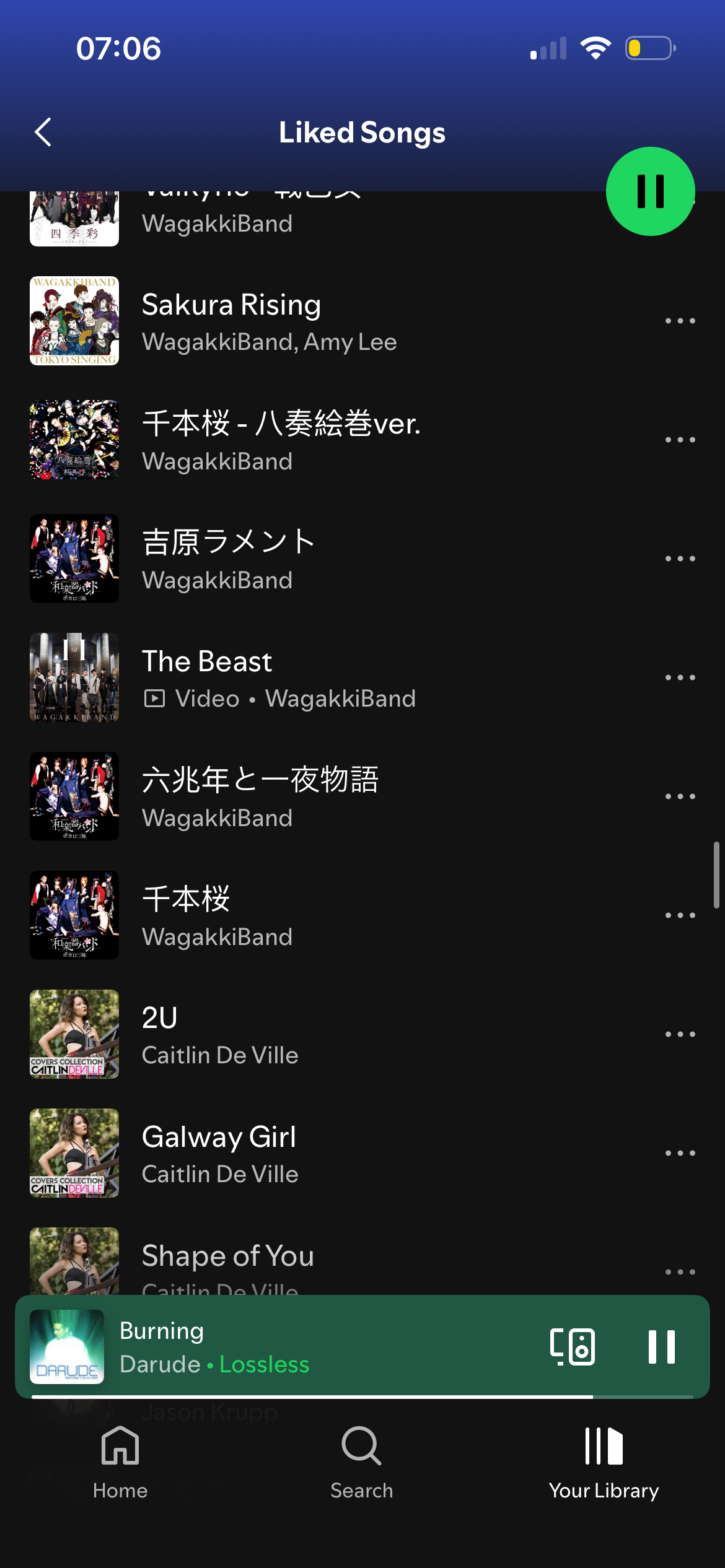Image resolution: width=725 pixels, height=1568 pixels.
Task: Open options menu for 2U
Action: (x=680, y=1034)
